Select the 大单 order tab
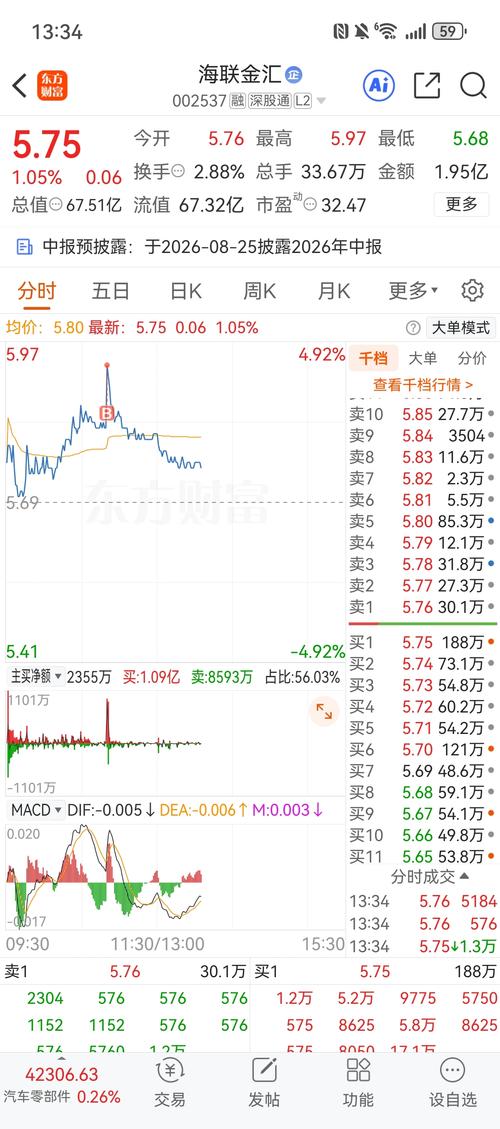 click(x=422, y=358)
